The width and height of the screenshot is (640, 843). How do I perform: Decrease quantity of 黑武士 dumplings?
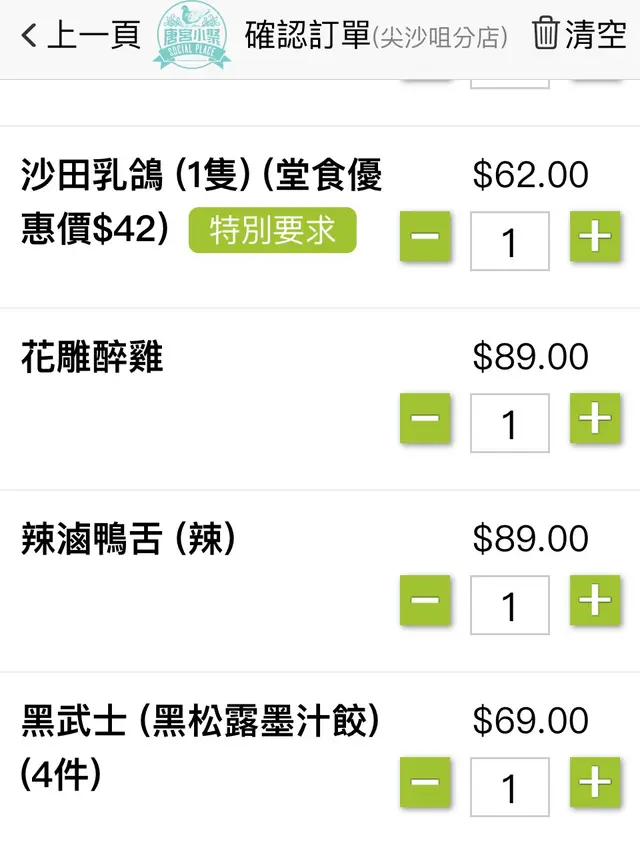(425, 783)
